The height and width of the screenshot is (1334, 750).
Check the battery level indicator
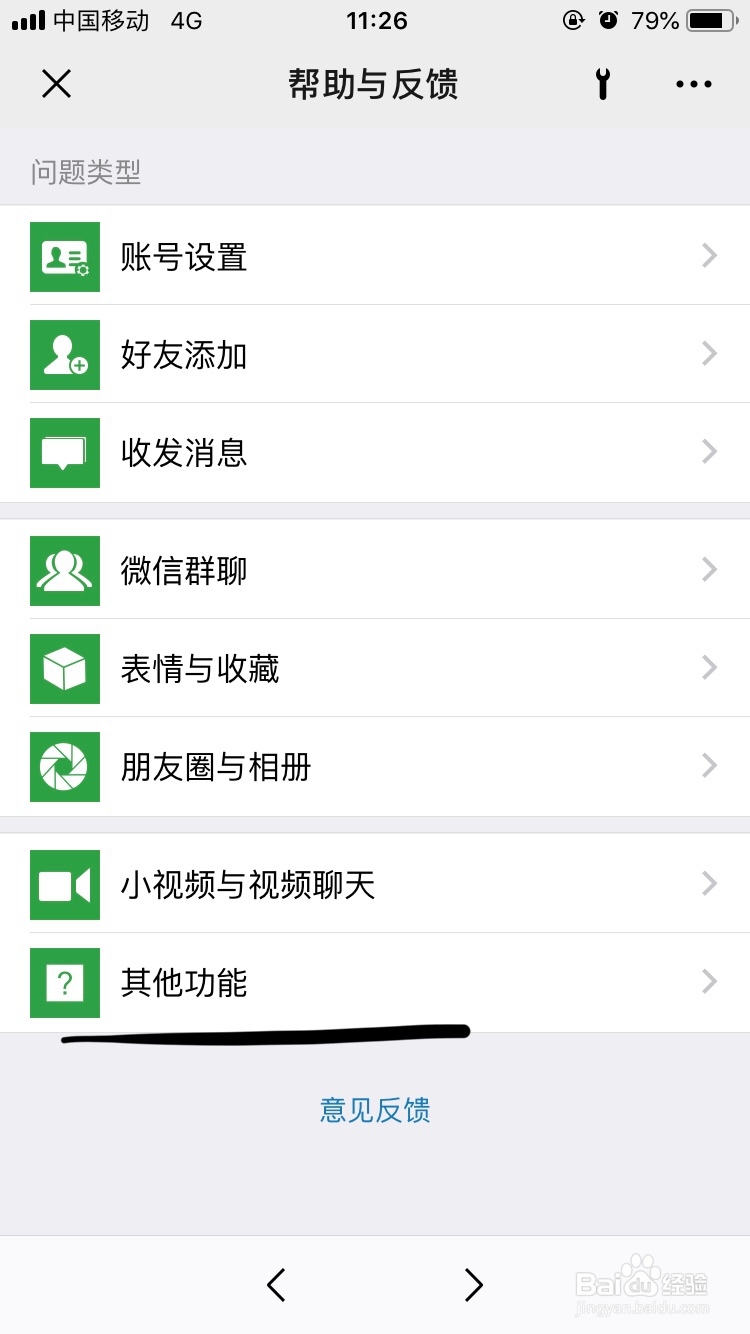[x=711, y=20]
